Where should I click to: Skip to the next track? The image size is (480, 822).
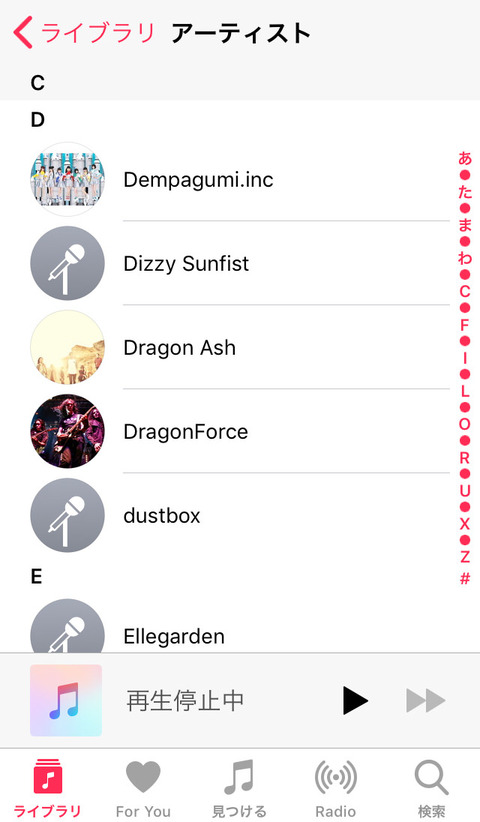[426, 700]
